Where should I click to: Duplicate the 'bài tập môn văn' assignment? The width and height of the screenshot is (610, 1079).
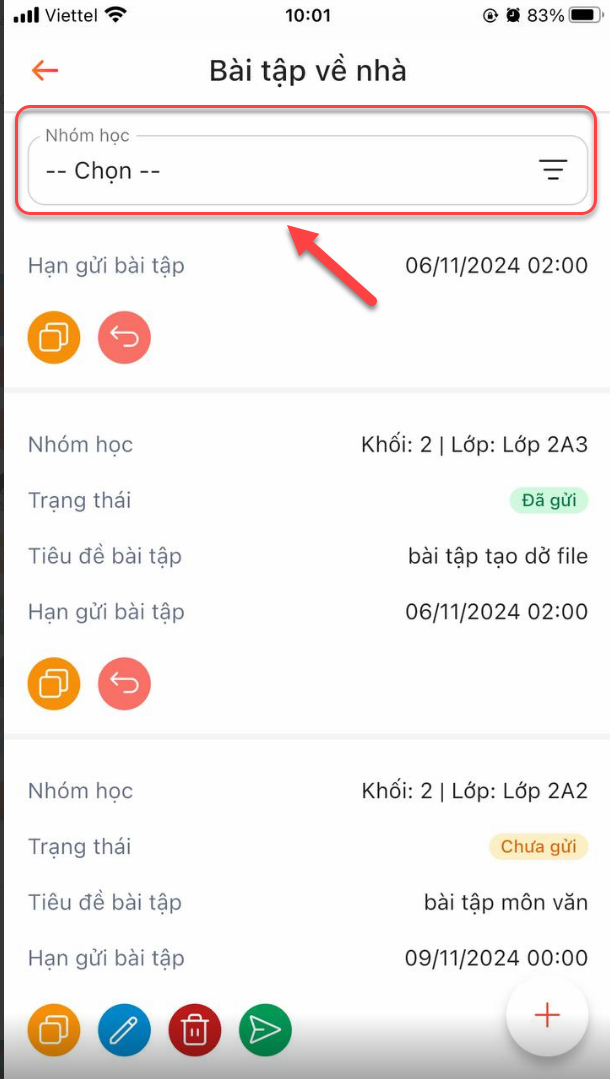tap(53, 1030)
